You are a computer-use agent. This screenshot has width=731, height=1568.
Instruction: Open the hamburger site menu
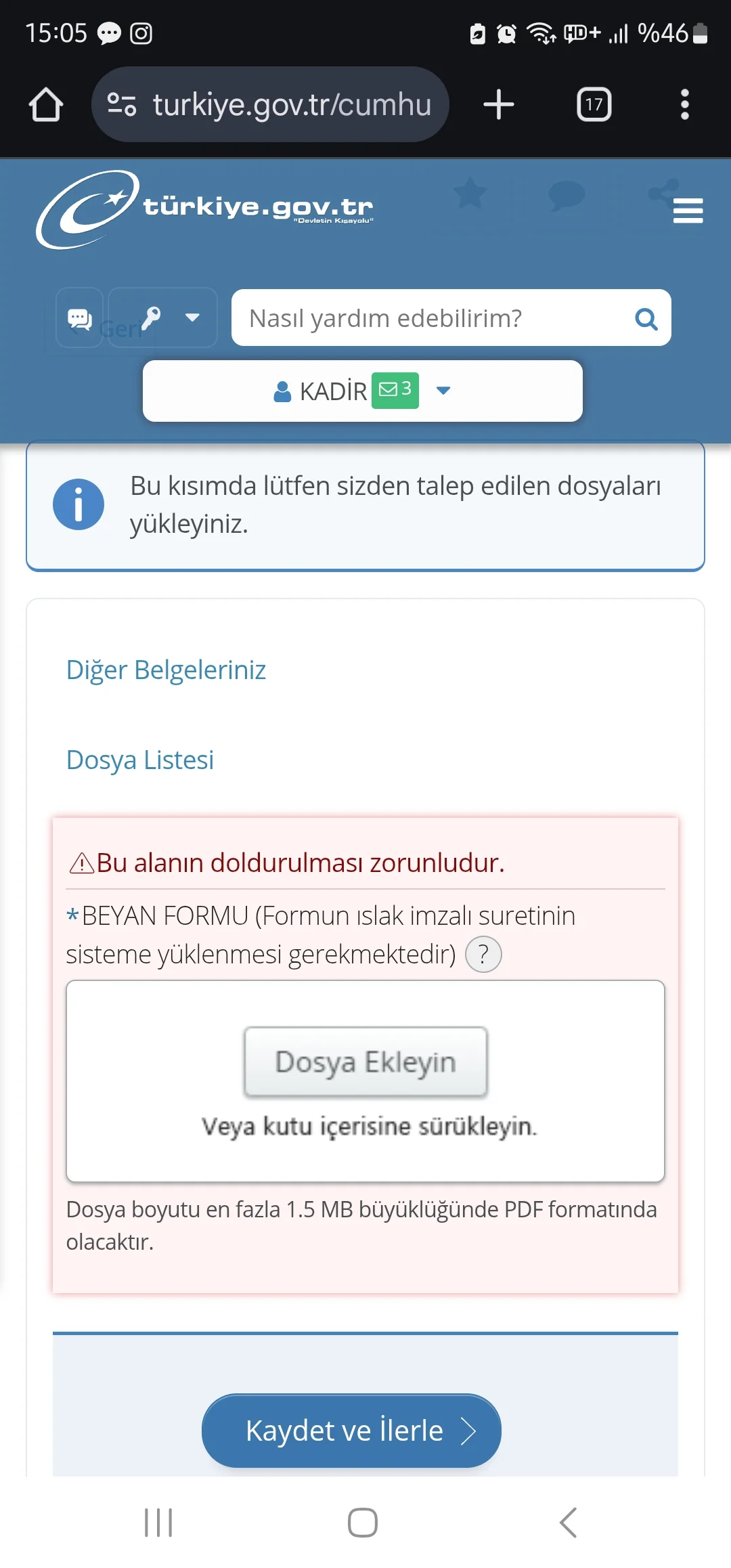688,211
